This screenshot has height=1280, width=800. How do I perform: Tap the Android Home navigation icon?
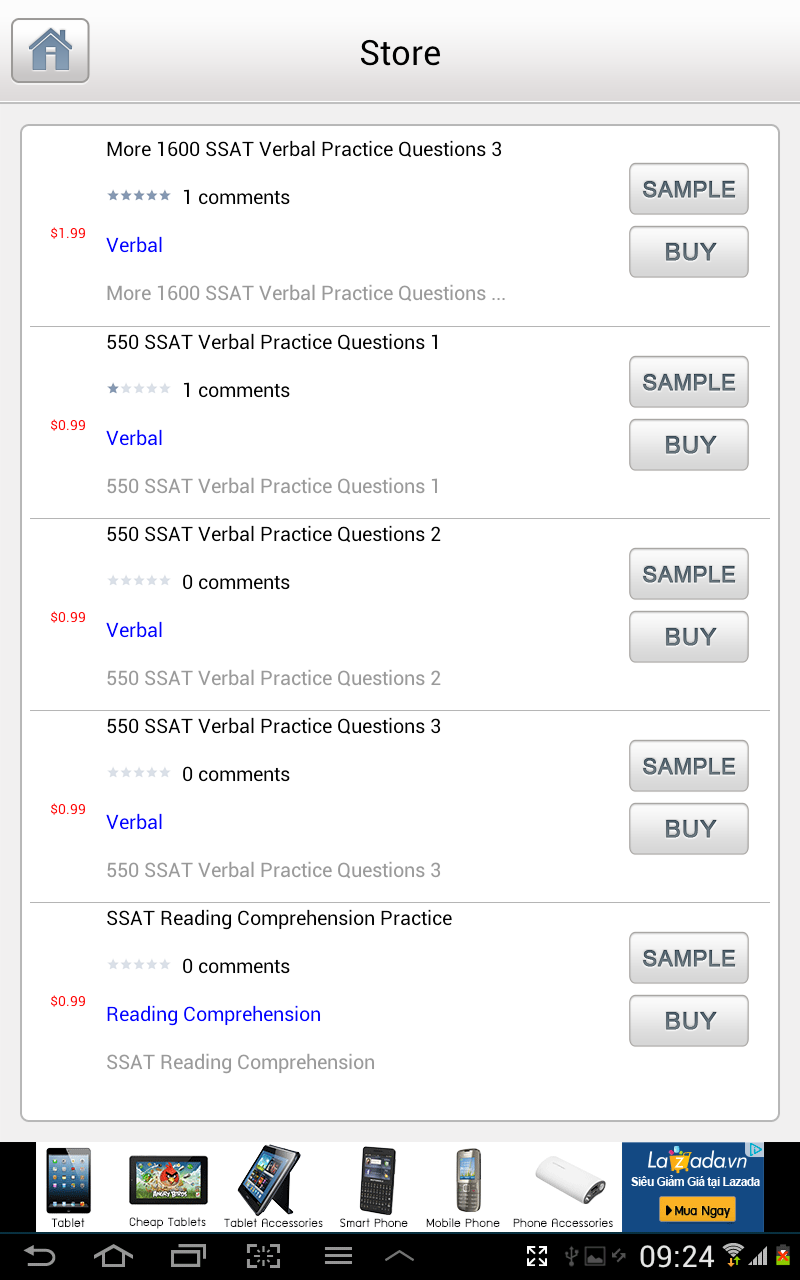pos(113,1255)
